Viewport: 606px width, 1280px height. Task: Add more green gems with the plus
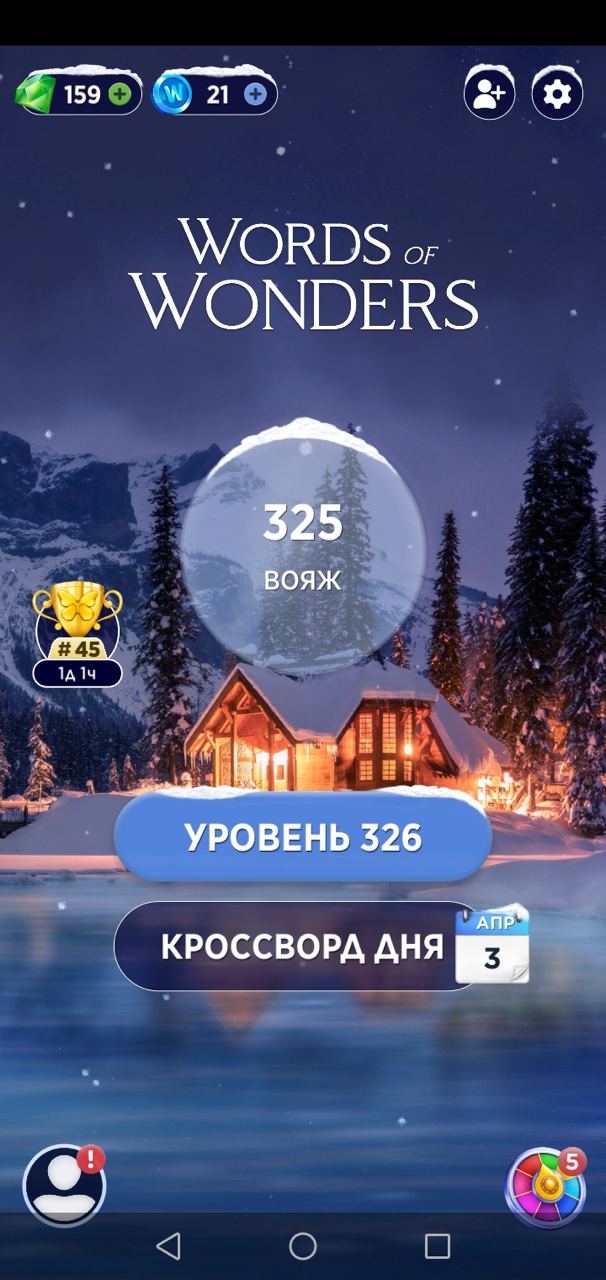click(120, 95)
